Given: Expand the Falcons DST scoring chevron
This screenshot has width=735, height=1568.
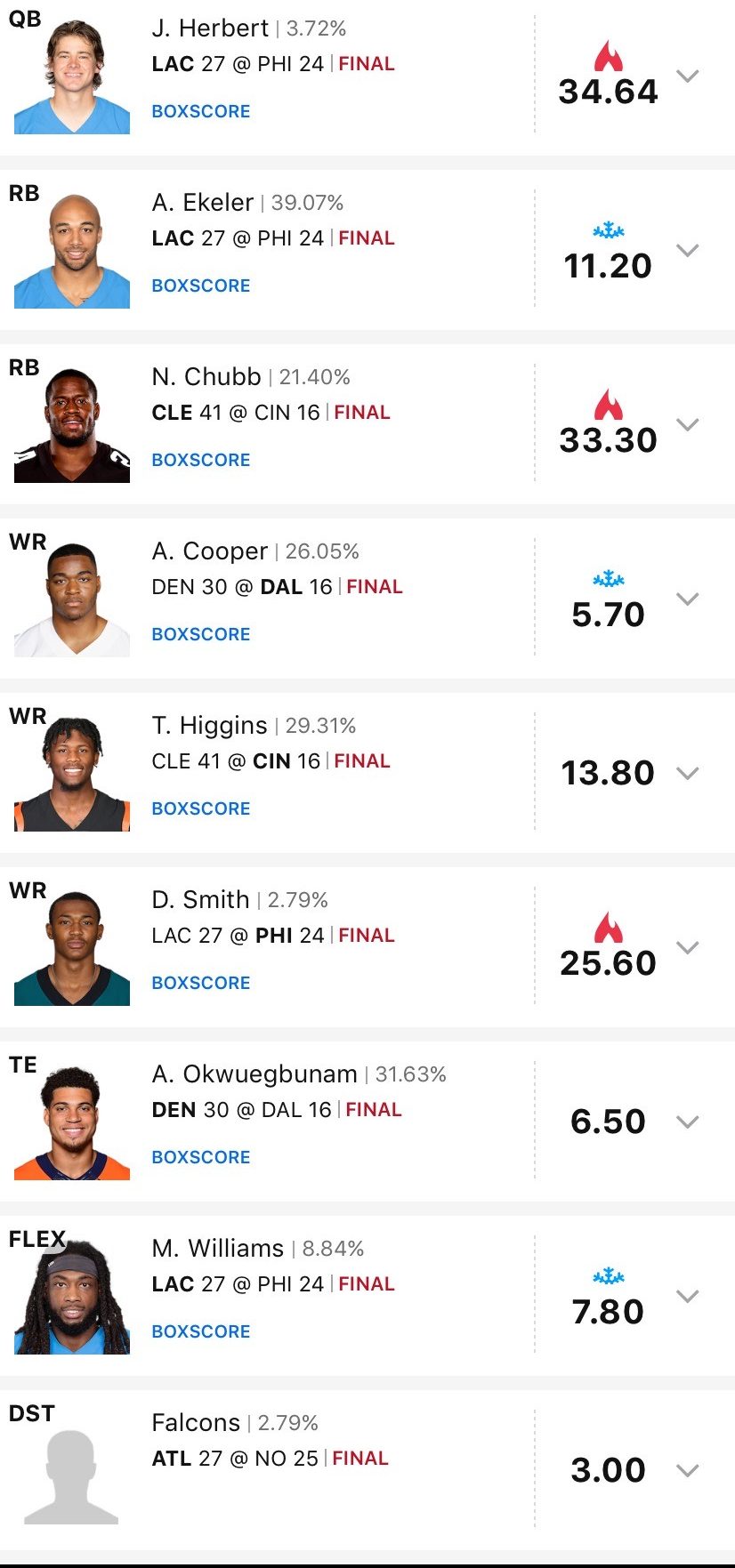Looking at the screenshot, I should pyautogui.click(x=687, y=1471).
